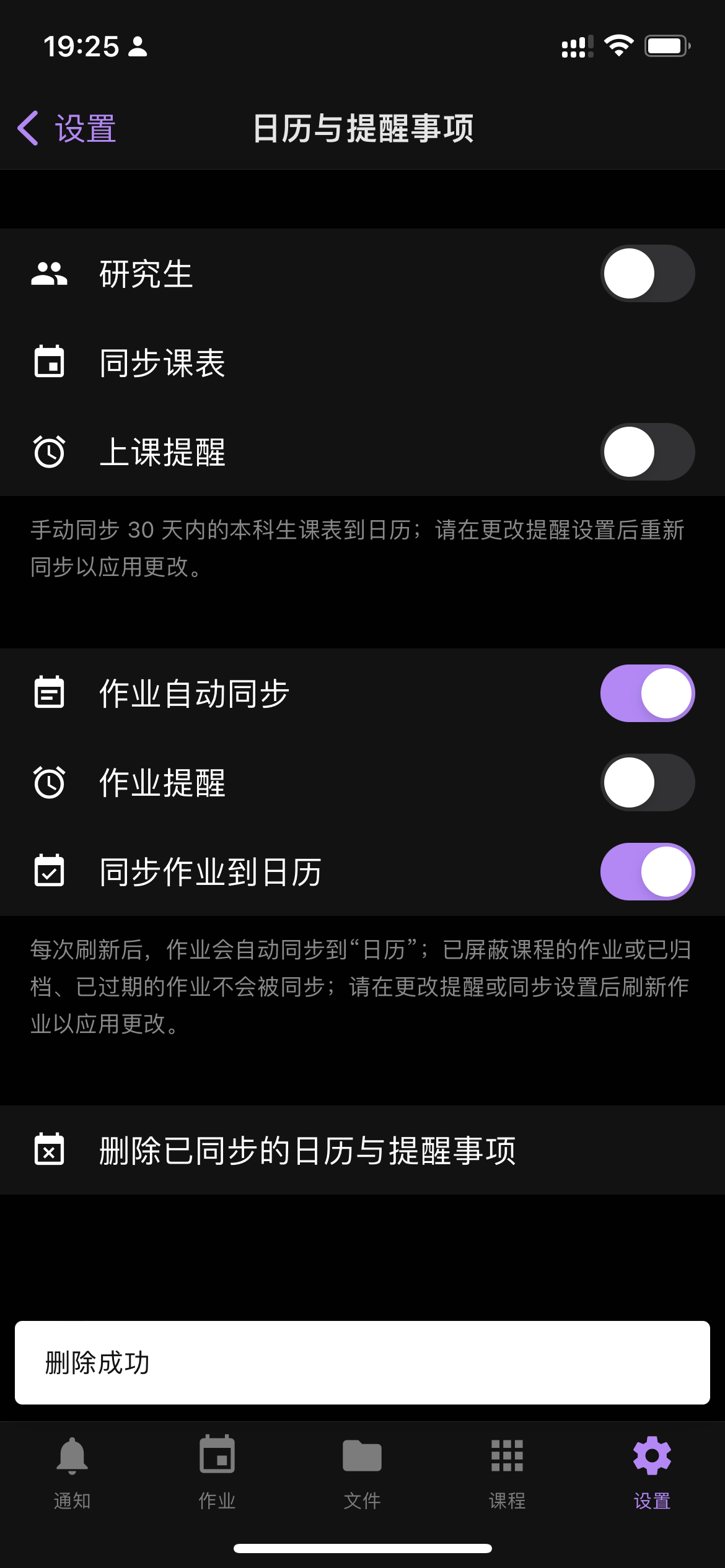Switch to the 作业 tab
Viewport: 725px width, 1568px height.
point(217,1473)
